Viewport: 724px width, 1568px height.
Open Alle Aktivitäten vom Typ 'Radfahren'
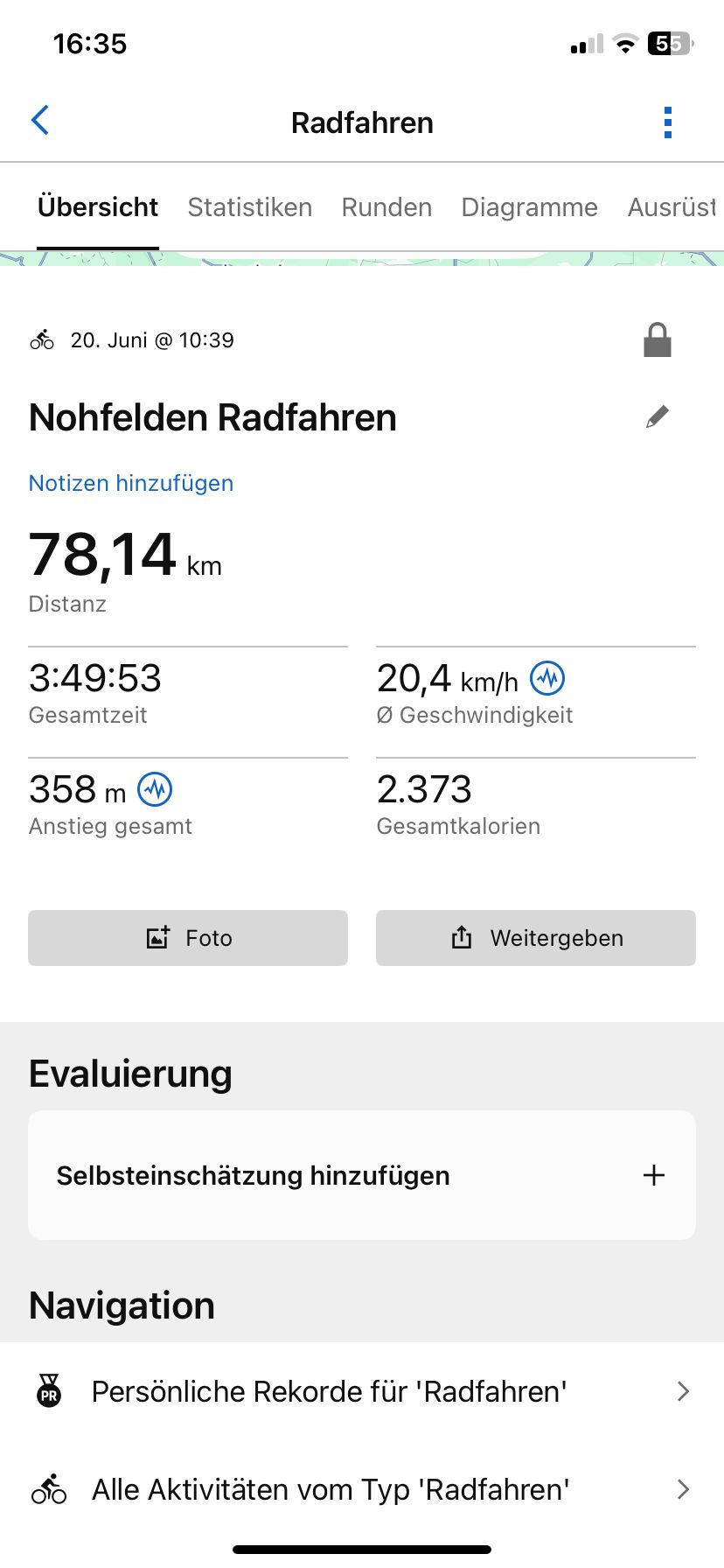click(362, 1489)
